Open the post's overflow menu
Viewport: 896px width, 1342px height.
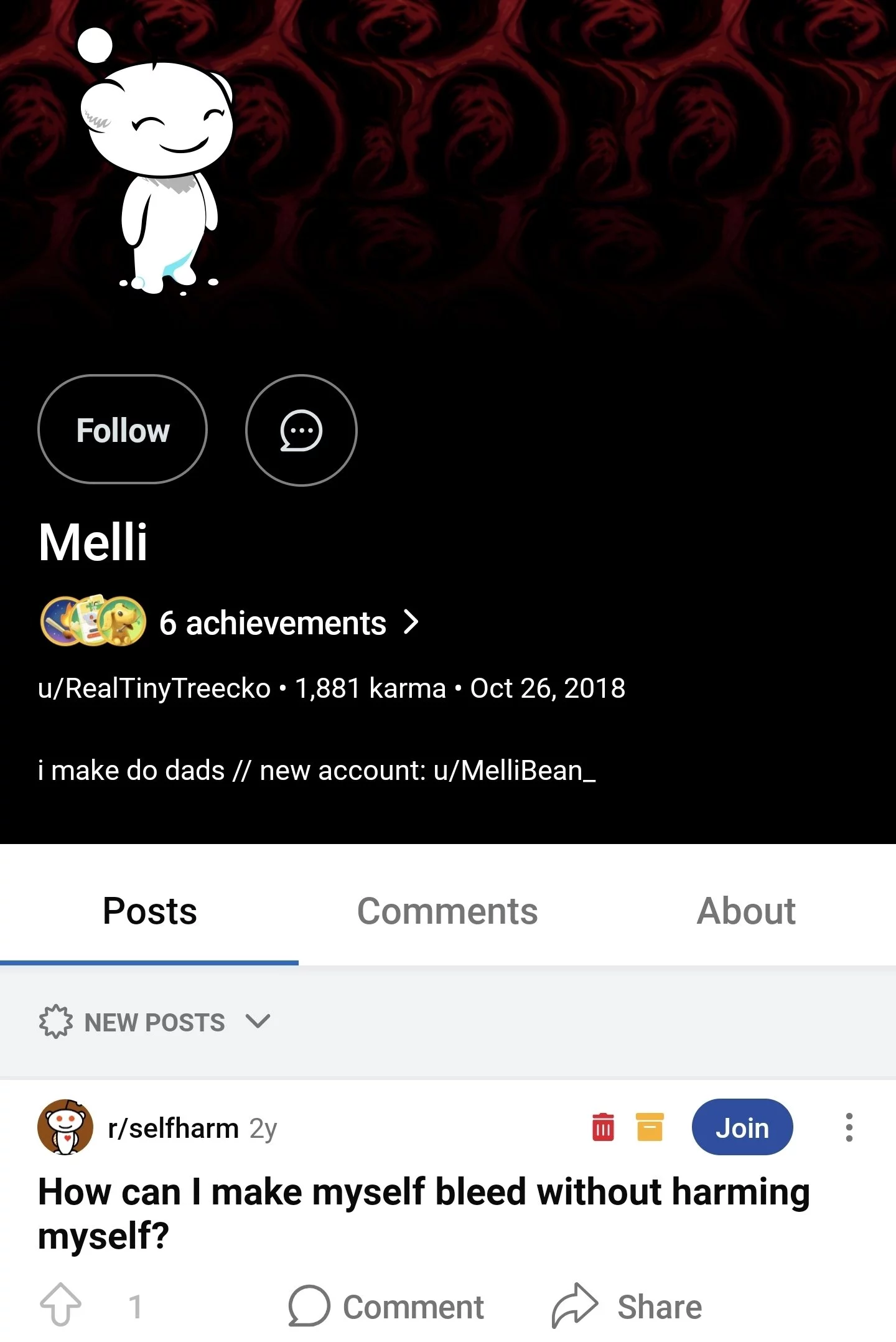coord(849,1127)
